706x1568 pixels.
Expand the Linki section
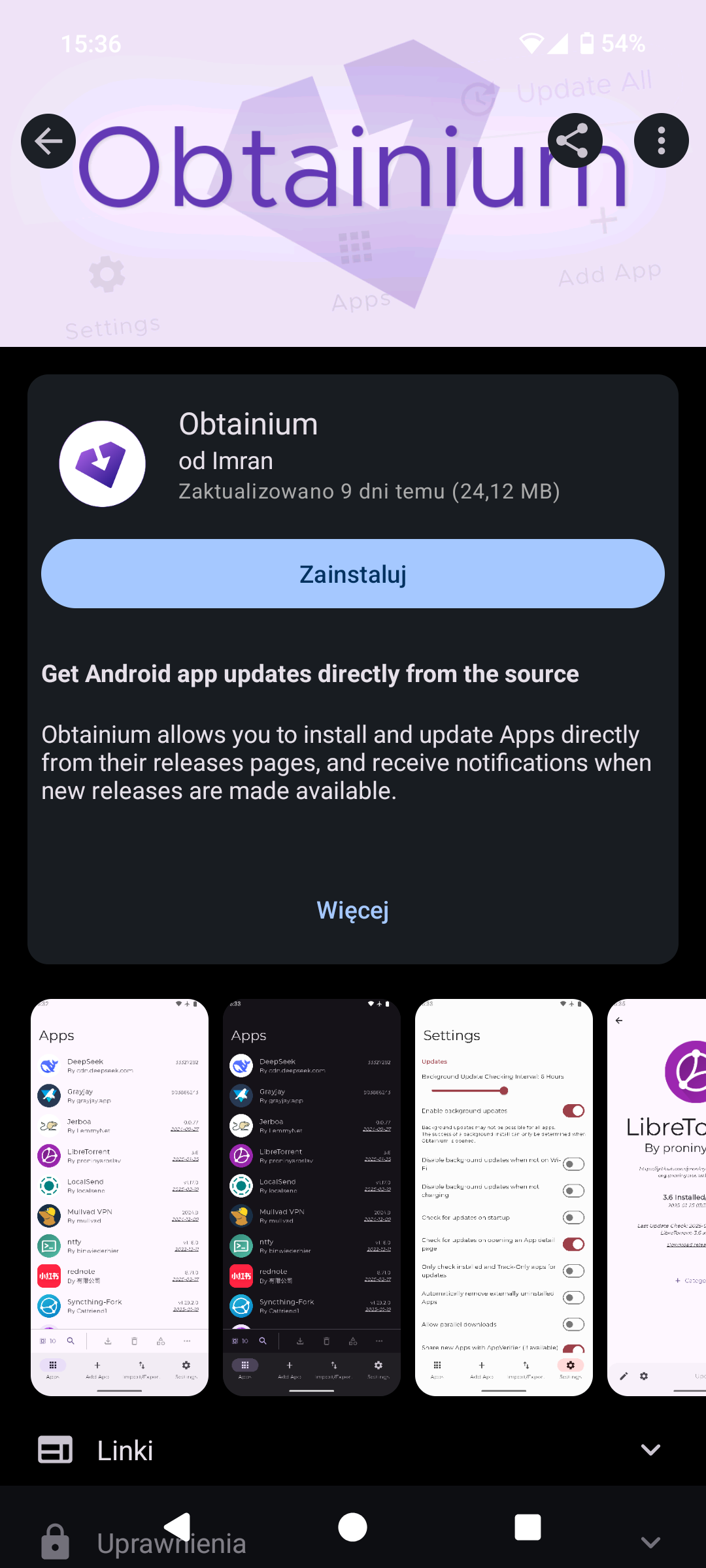(353, 1450)
